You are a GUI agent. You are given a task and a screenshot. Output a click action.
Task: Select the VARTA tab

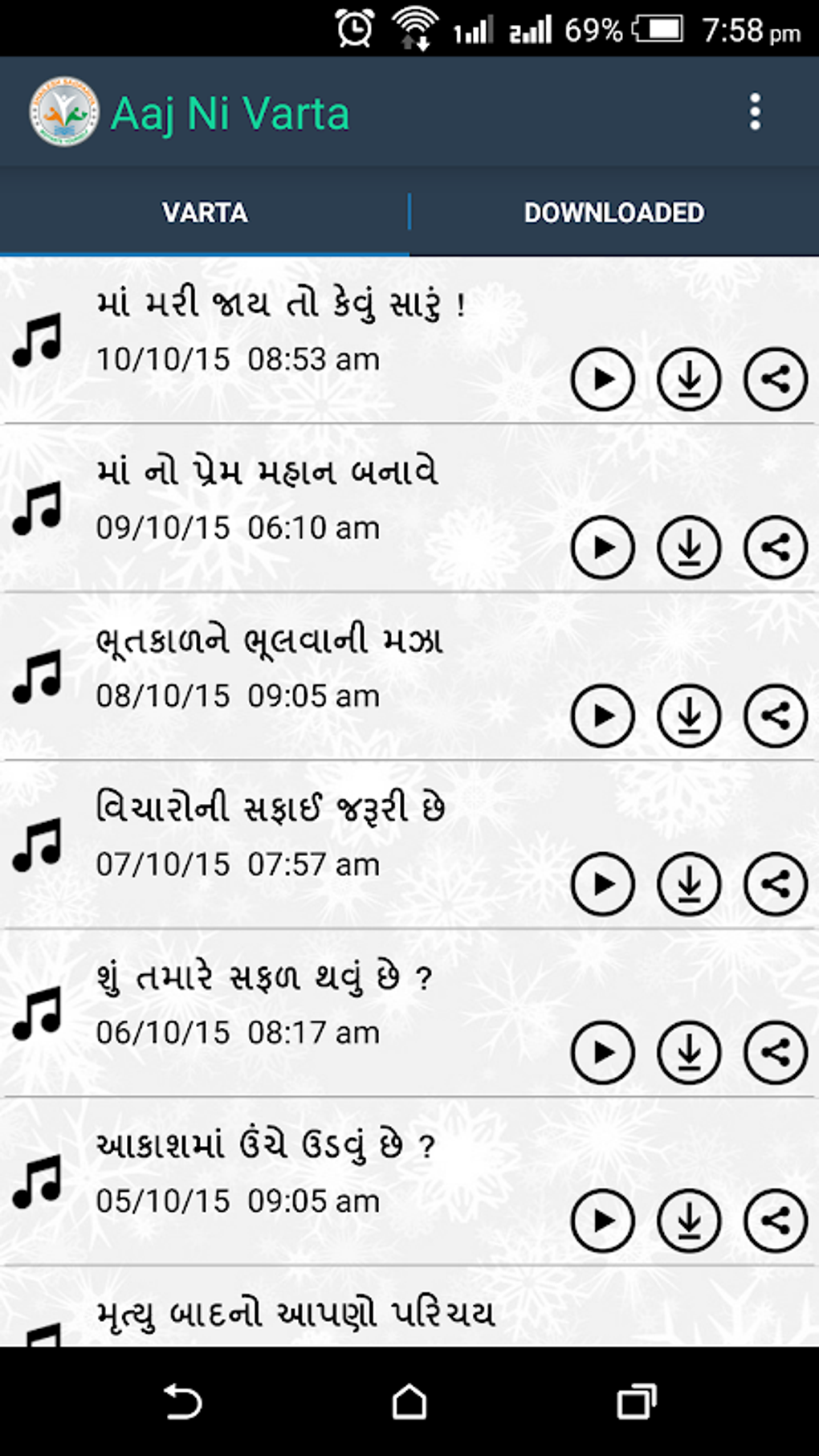(205, 212)
